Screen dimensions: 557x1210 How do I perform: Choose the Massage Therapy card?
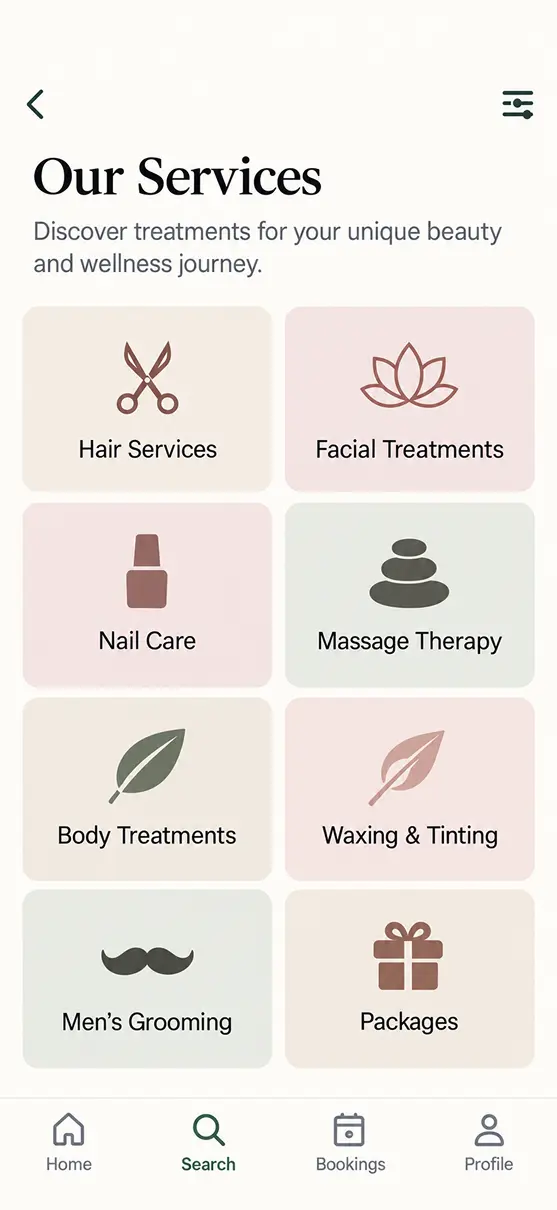[x=410, y=595]
